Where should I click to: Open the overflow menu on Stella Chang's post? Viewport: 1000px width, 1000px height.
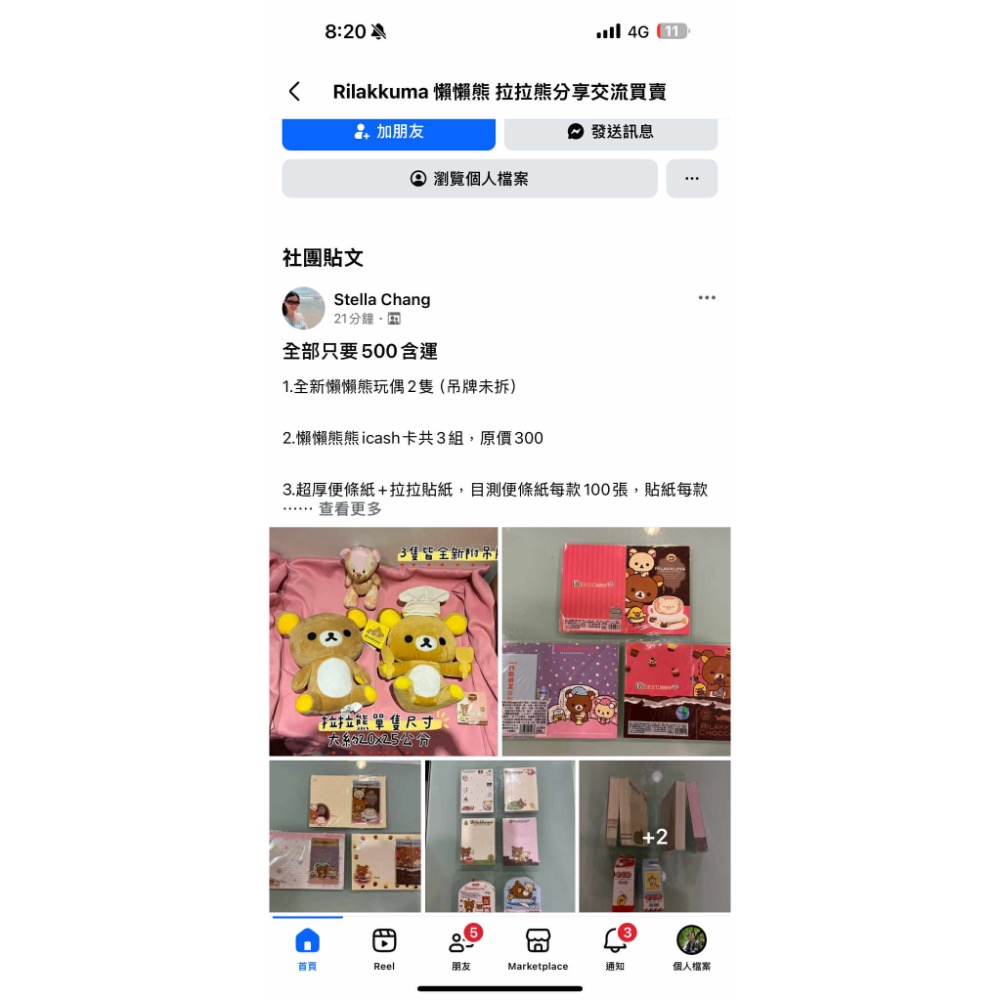coord(707,298)
